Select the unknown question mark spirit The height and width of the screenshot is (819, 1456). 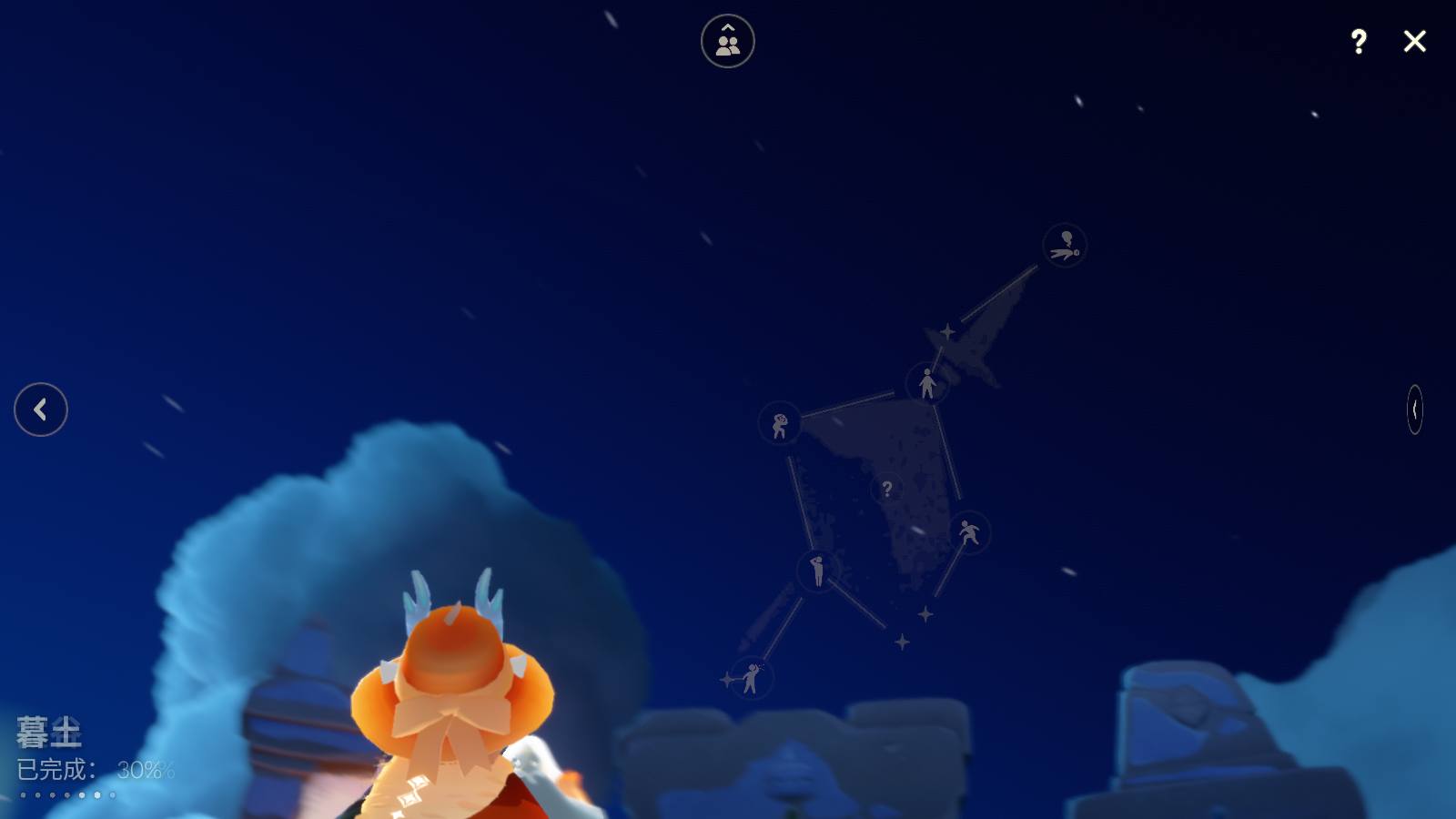pyautogui.click(x=887, y=489)
